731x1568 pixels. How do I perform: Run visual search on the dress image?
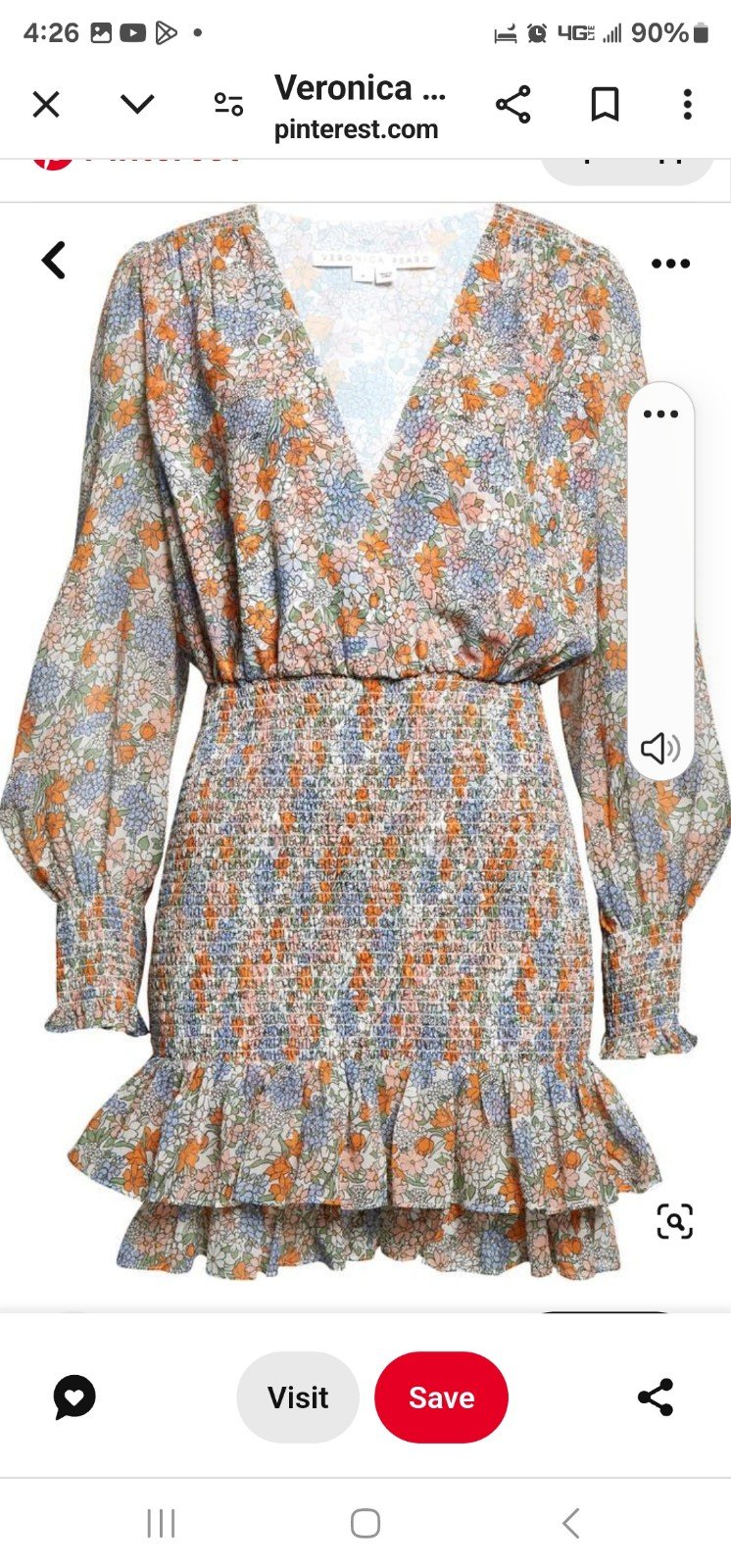pyautogui.click(x=674, y=1221)
